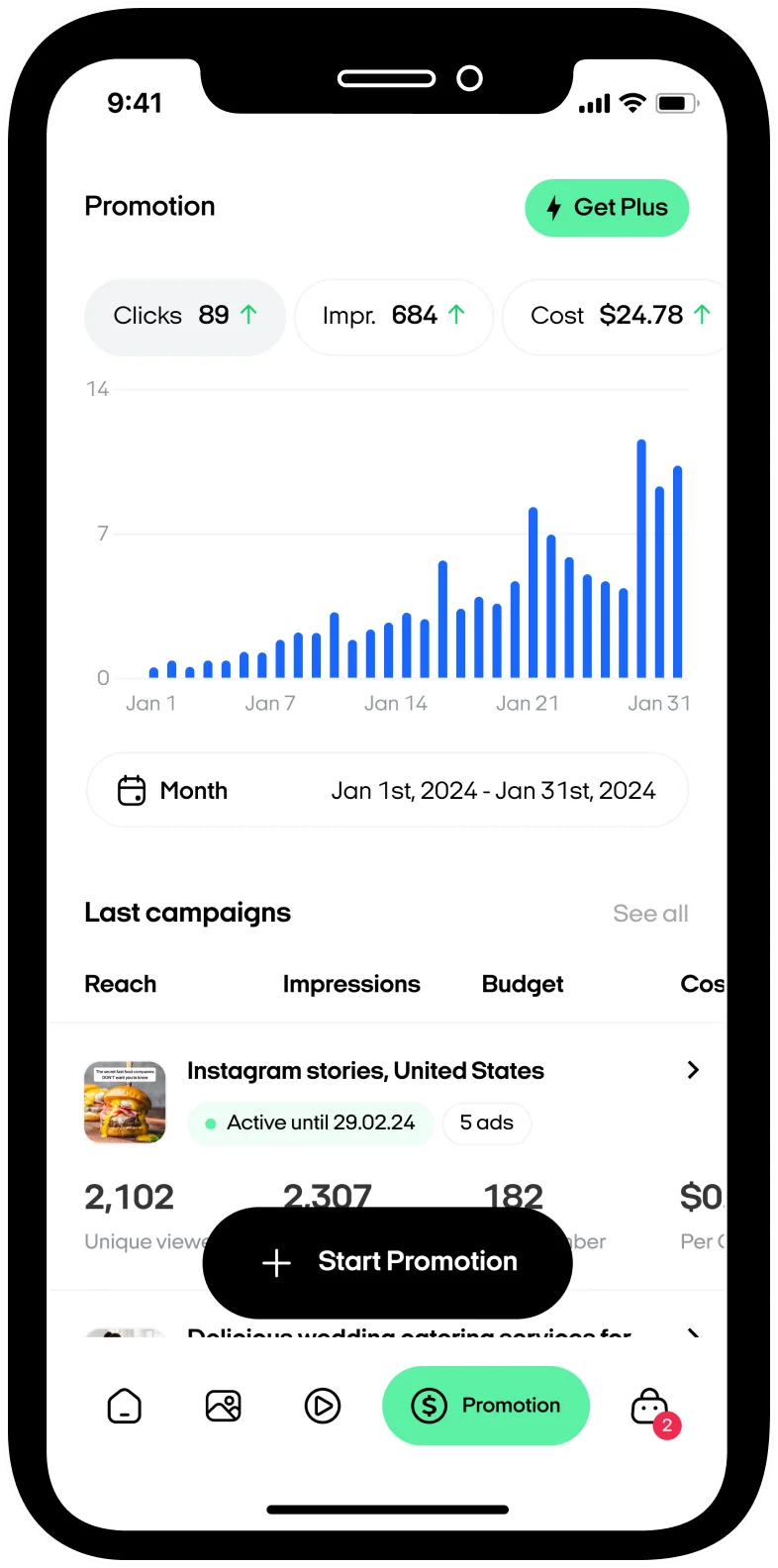Tap the Get Plus button
This screenshot has width=778, height=1568.
pyautogui.click(x=606, y=208)
